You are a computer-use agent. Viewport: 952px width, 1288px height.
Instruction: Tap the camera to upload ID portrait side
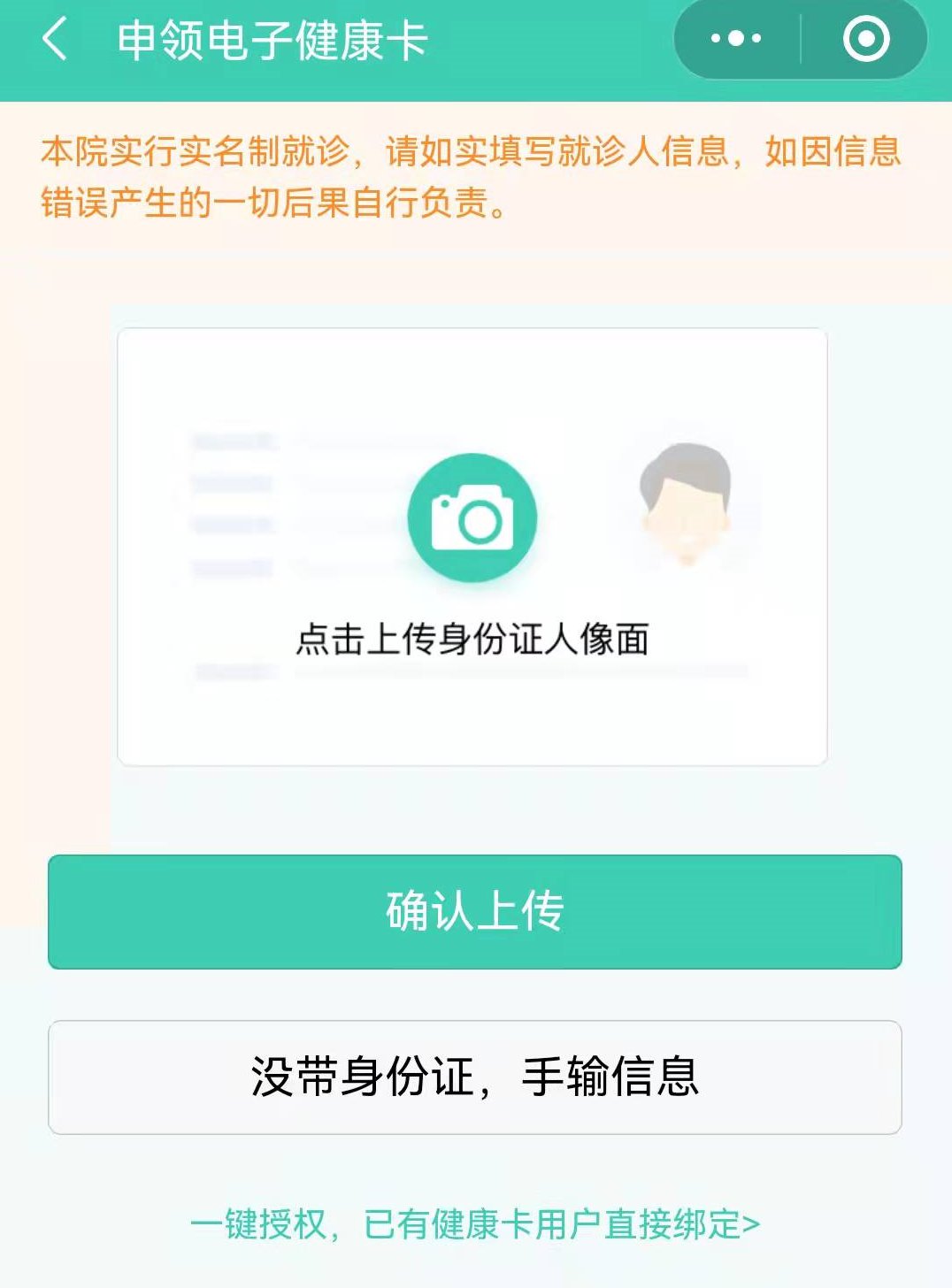tap(472, 518)
